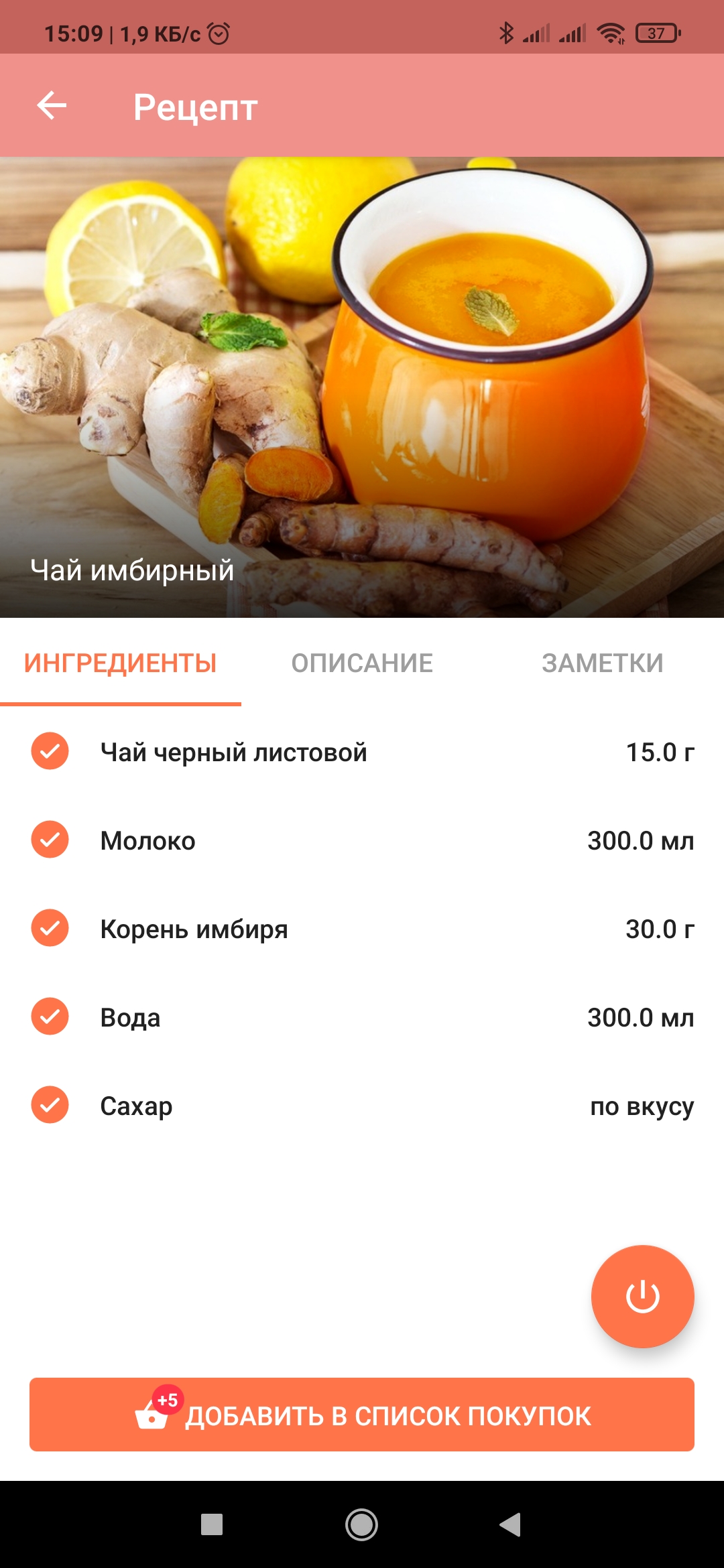The width and height of the screenshot is (724, 1568).
Task: Uncheck Чай черный листовой ingredient
Action: click(50, 751)
